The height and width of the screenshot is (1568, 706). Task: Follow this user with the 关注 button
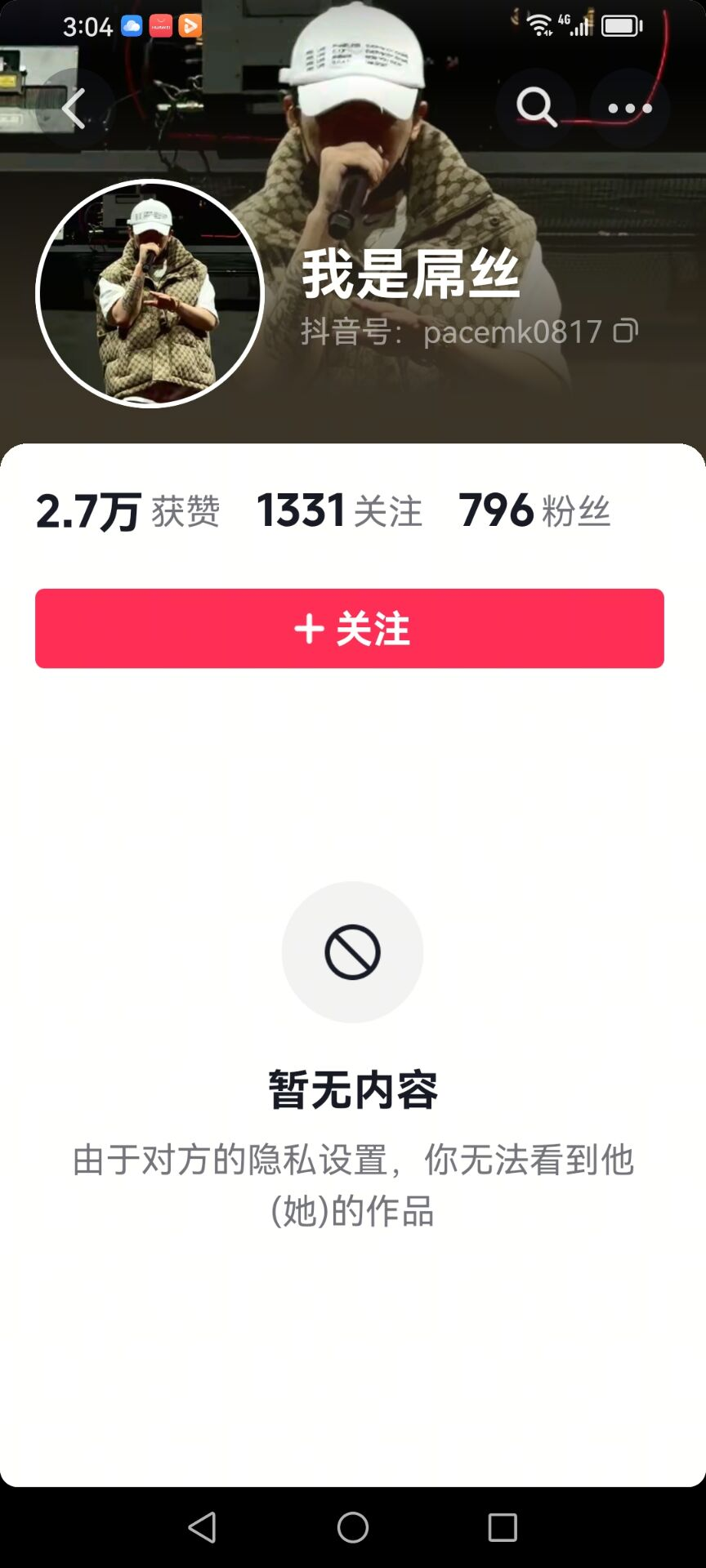point(350,628)
